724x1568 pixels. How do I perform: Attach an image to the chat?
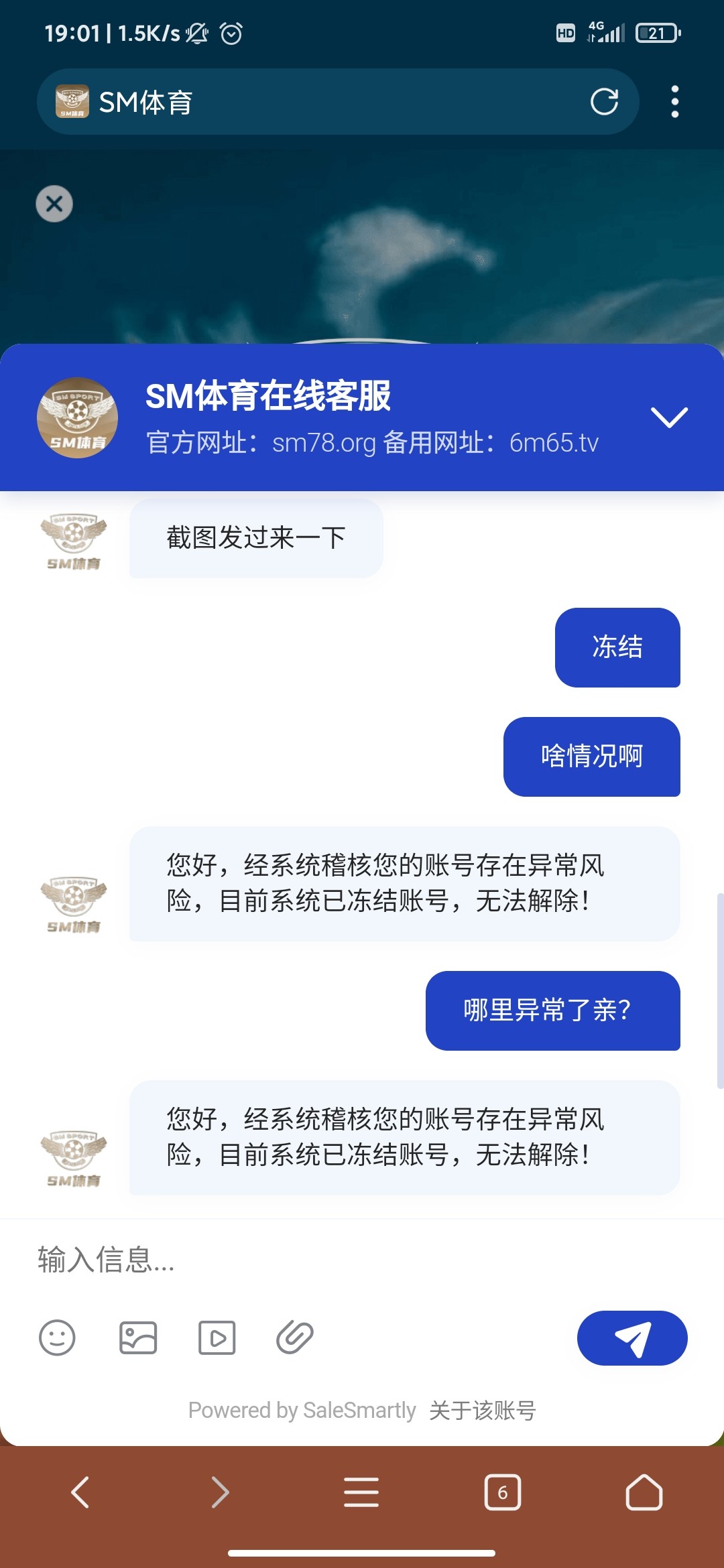coord(138,1337)
